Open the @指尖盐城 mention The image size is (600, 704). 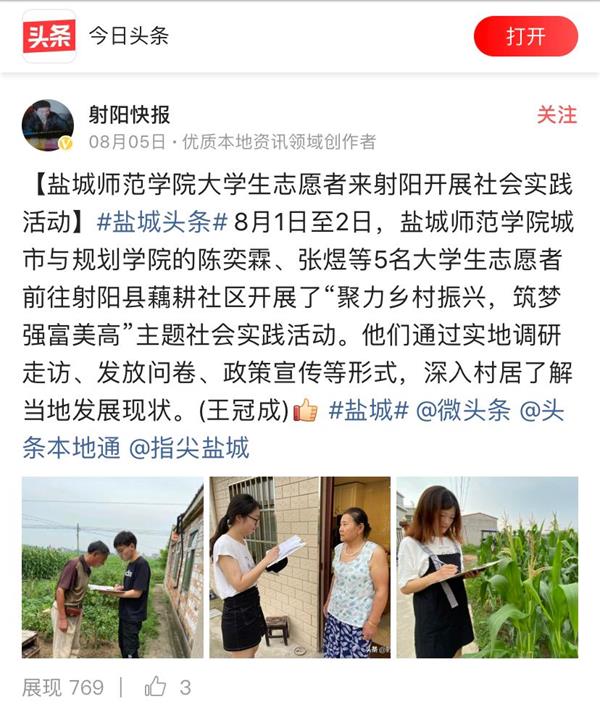click(189, 447)
